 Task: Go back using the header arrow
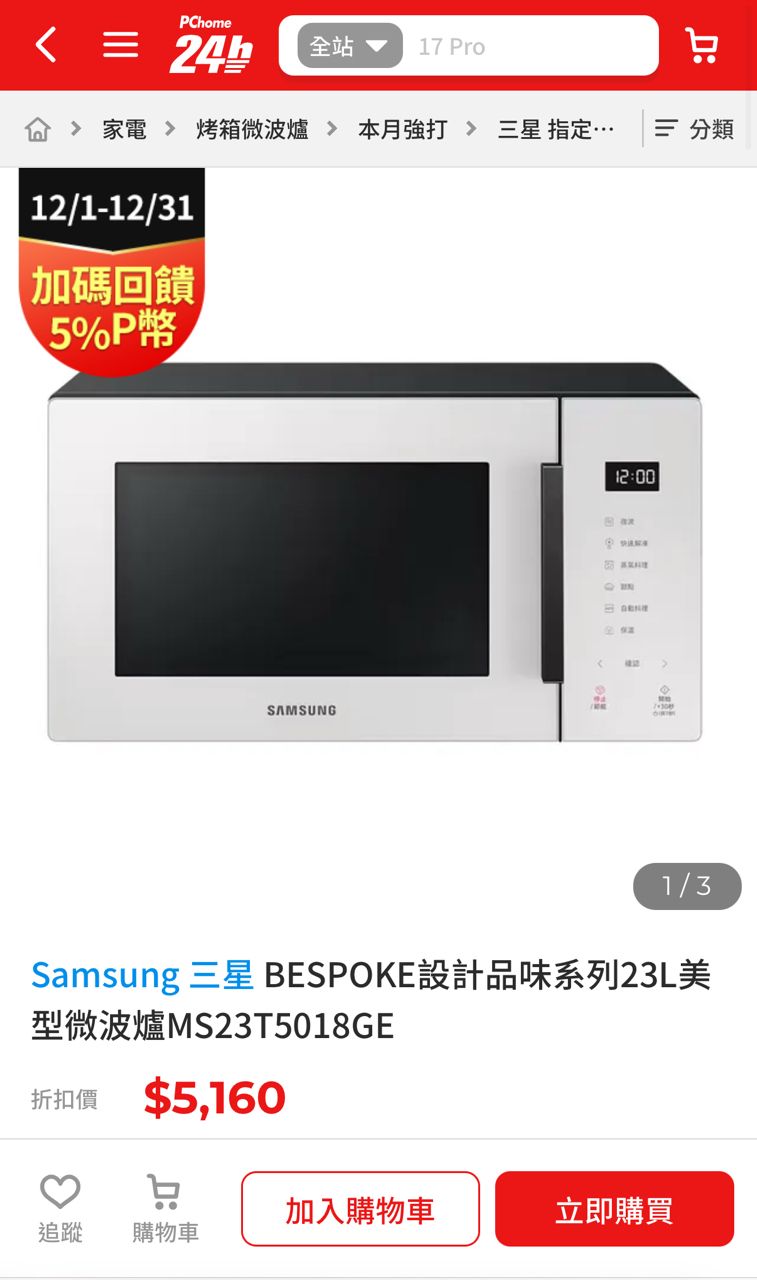[46, 45]
